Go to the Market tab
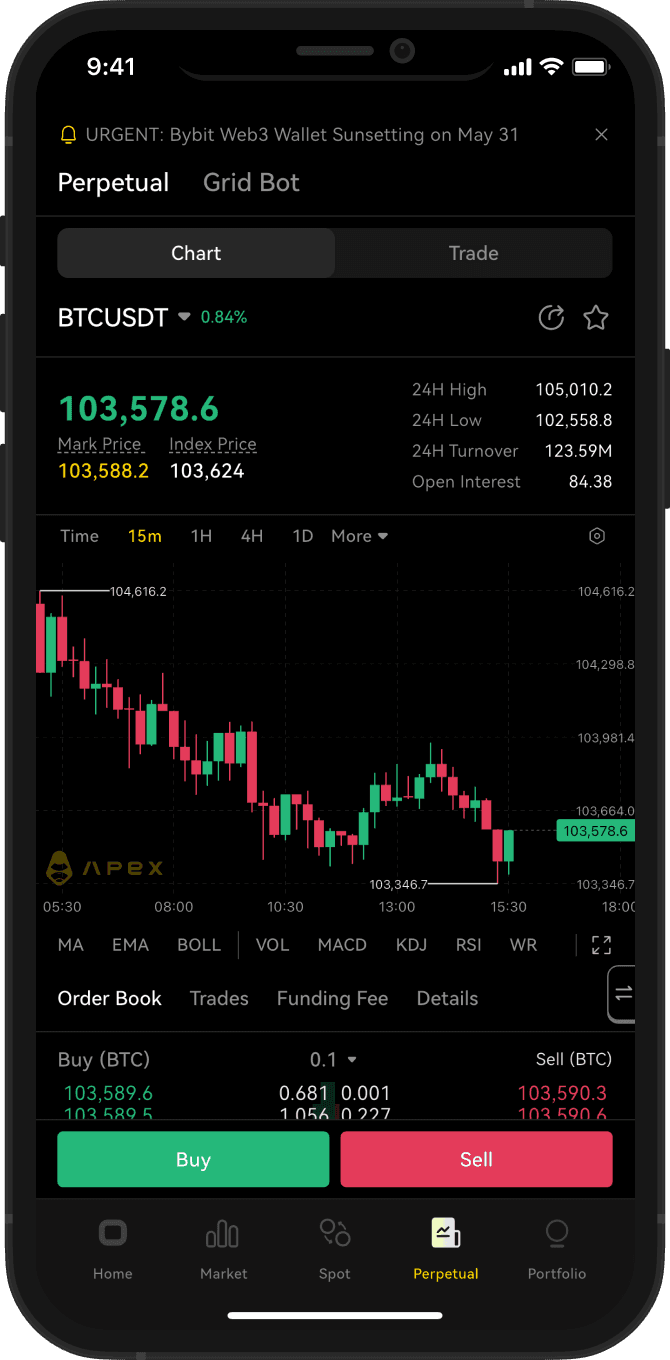 click(x=223, y=1248)
